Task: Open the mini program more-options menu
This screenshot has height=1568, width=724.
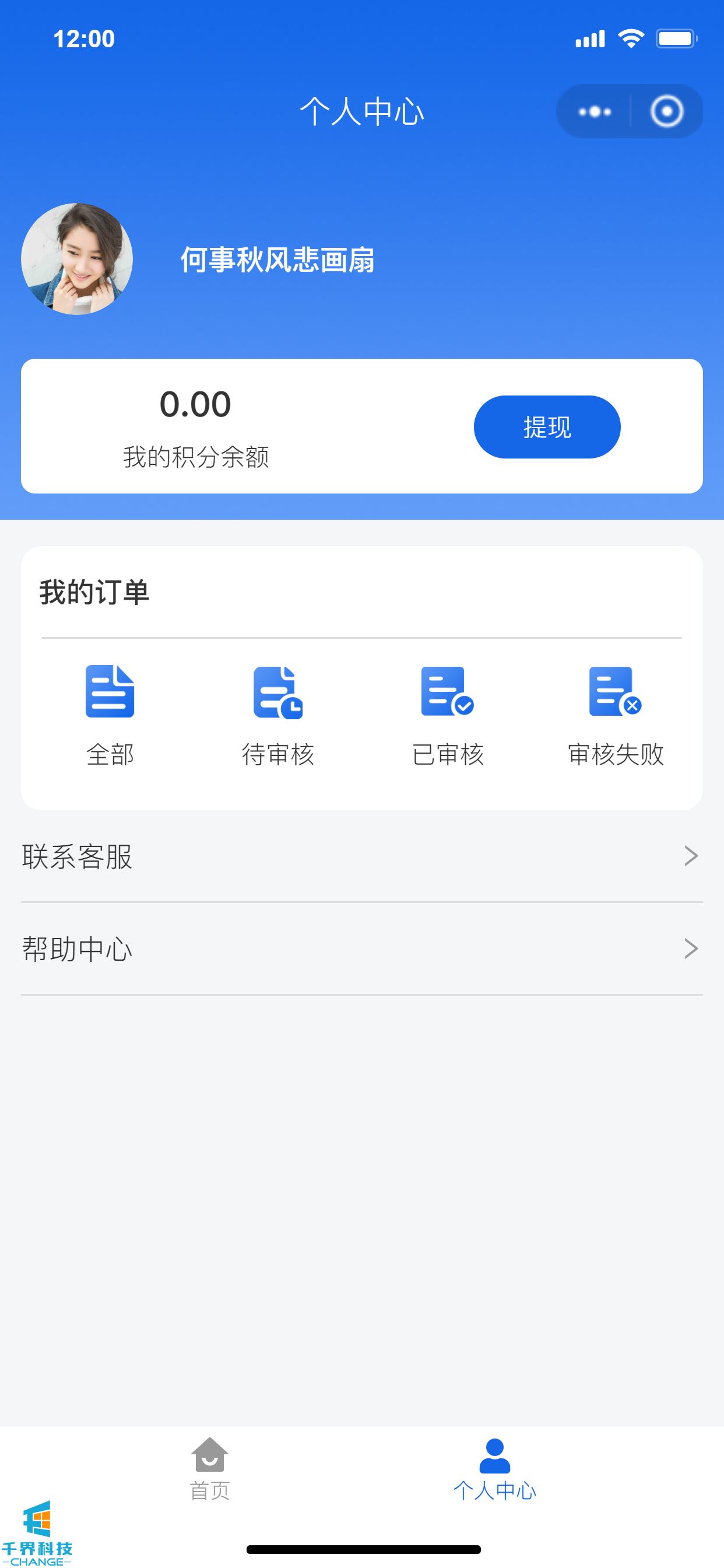Action: coord(595,111)
